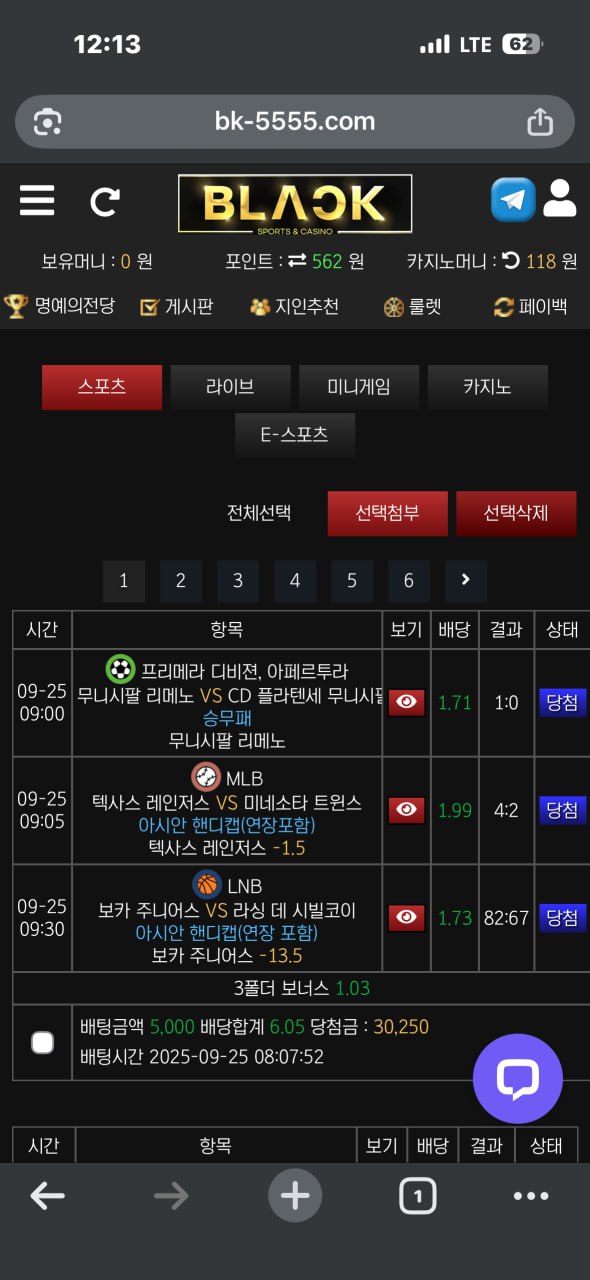Viewport: 590px width, 1280px height.
Task: Share the page from the address bar
Action: tap(540, 122)
